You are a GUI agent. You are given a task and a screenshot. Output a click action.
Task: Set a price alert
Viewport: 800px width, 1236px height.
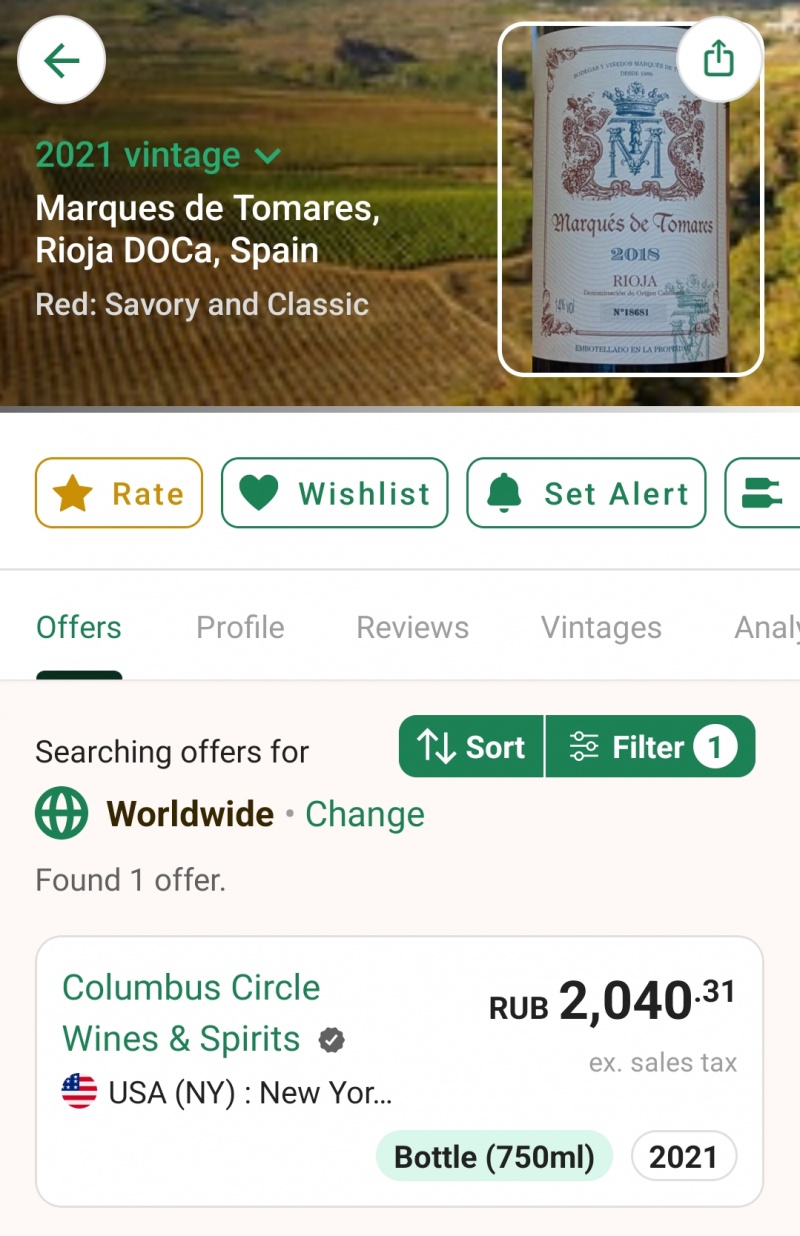pos(587,493)
